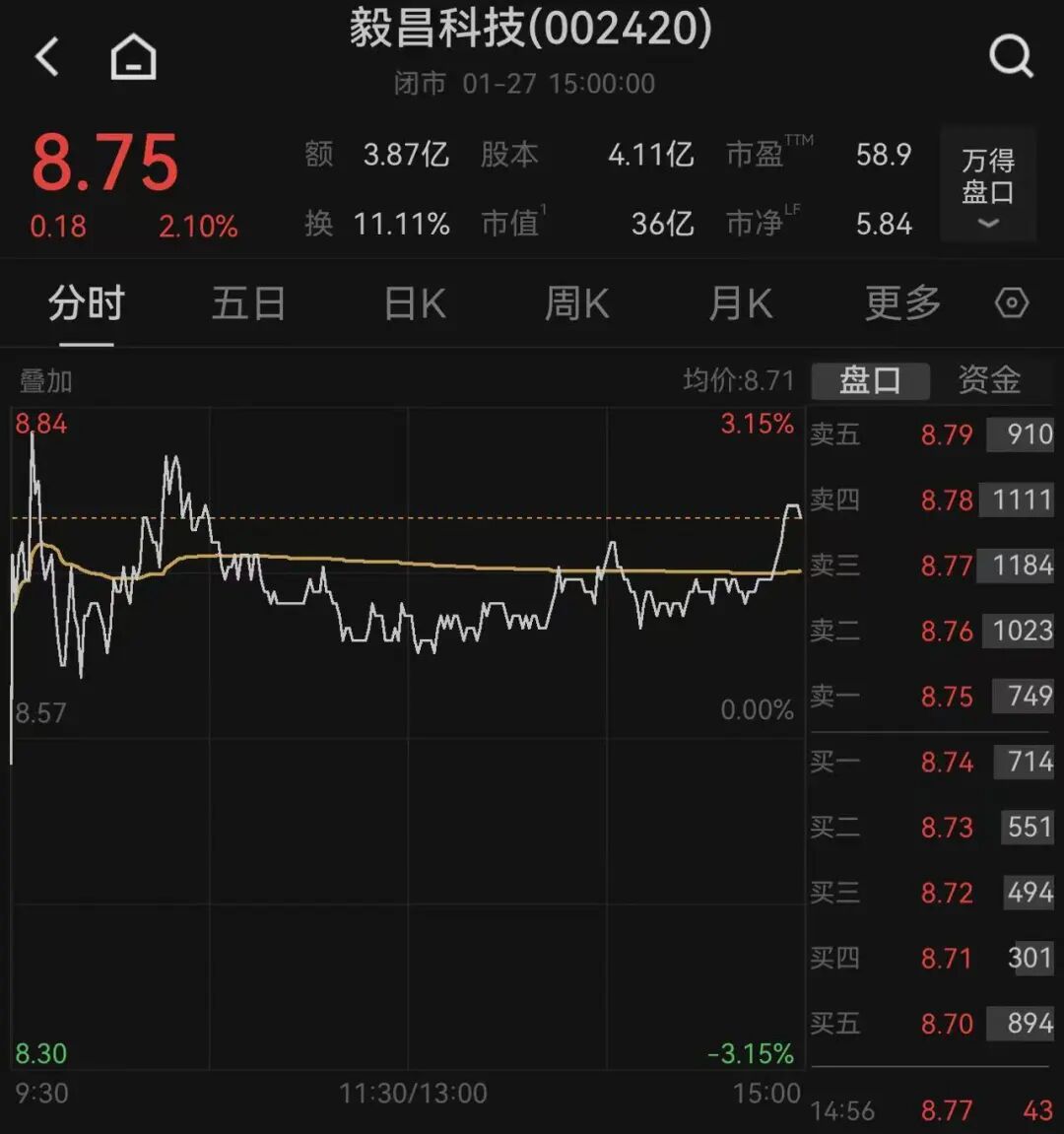
Task: Open the stock search magnifier icon
Action: [1012, 56]
